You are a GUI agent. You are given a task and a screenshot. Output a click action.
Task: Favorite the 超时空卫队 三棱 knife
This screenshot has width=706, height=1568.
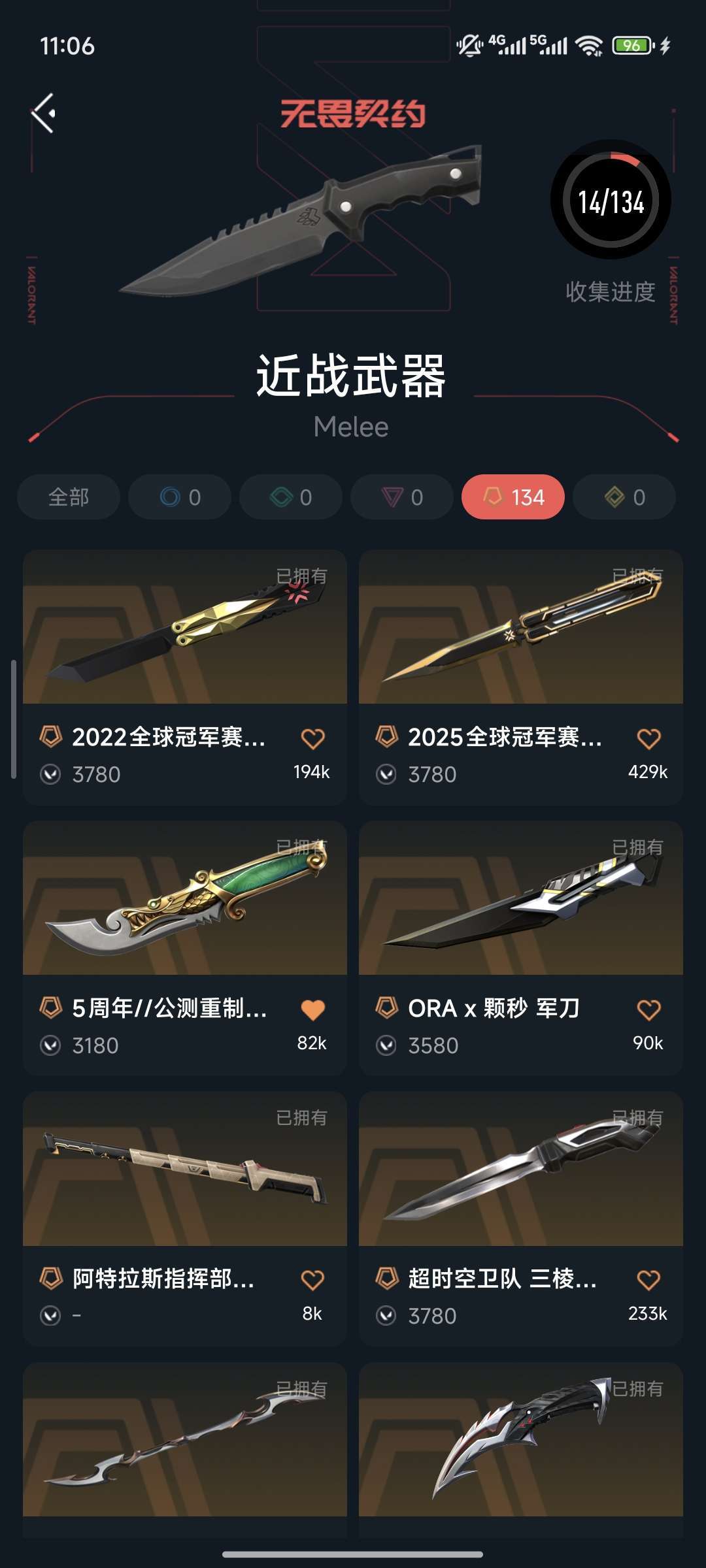[648, 1280]
